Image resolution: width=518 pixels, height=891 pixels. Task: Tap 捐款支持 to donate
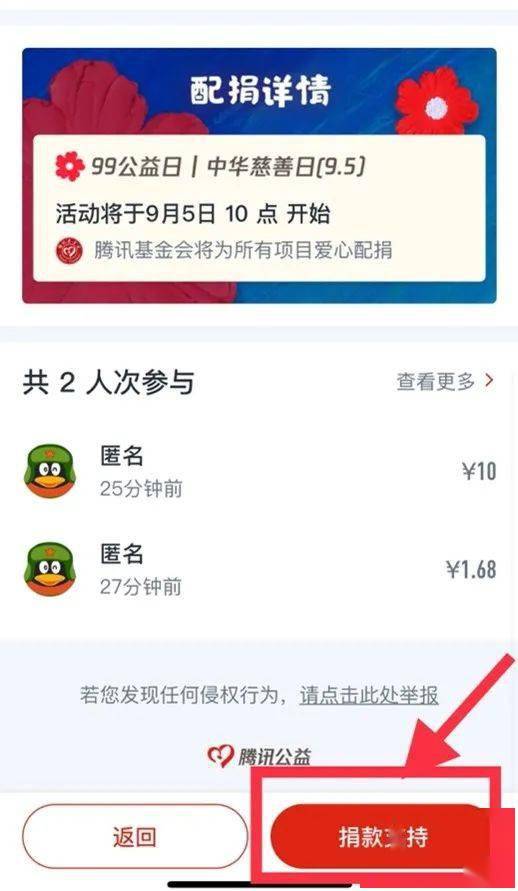point(381,836)
